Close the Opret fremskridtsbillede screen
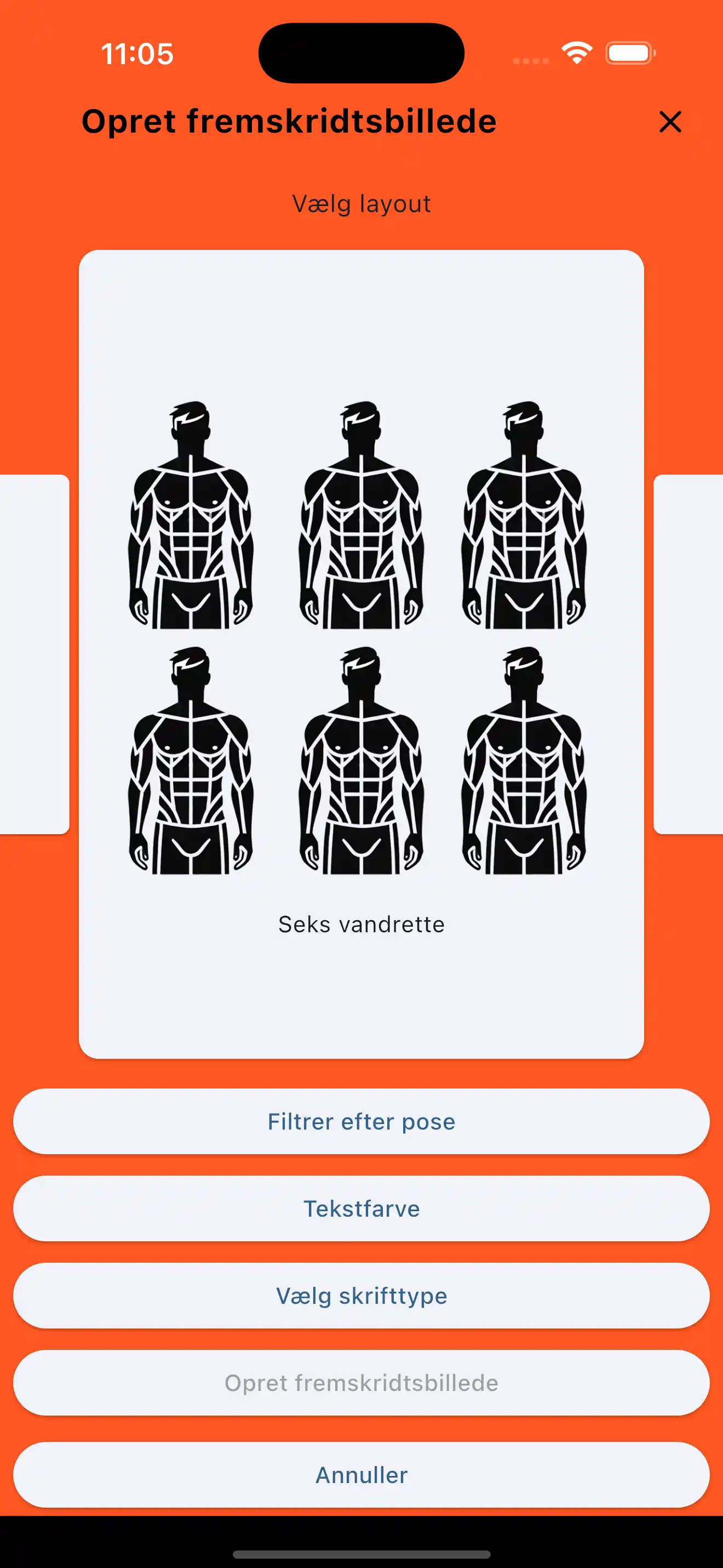Image resolution: width=723 pixels, height=1568 pixels. click(669, 122)
